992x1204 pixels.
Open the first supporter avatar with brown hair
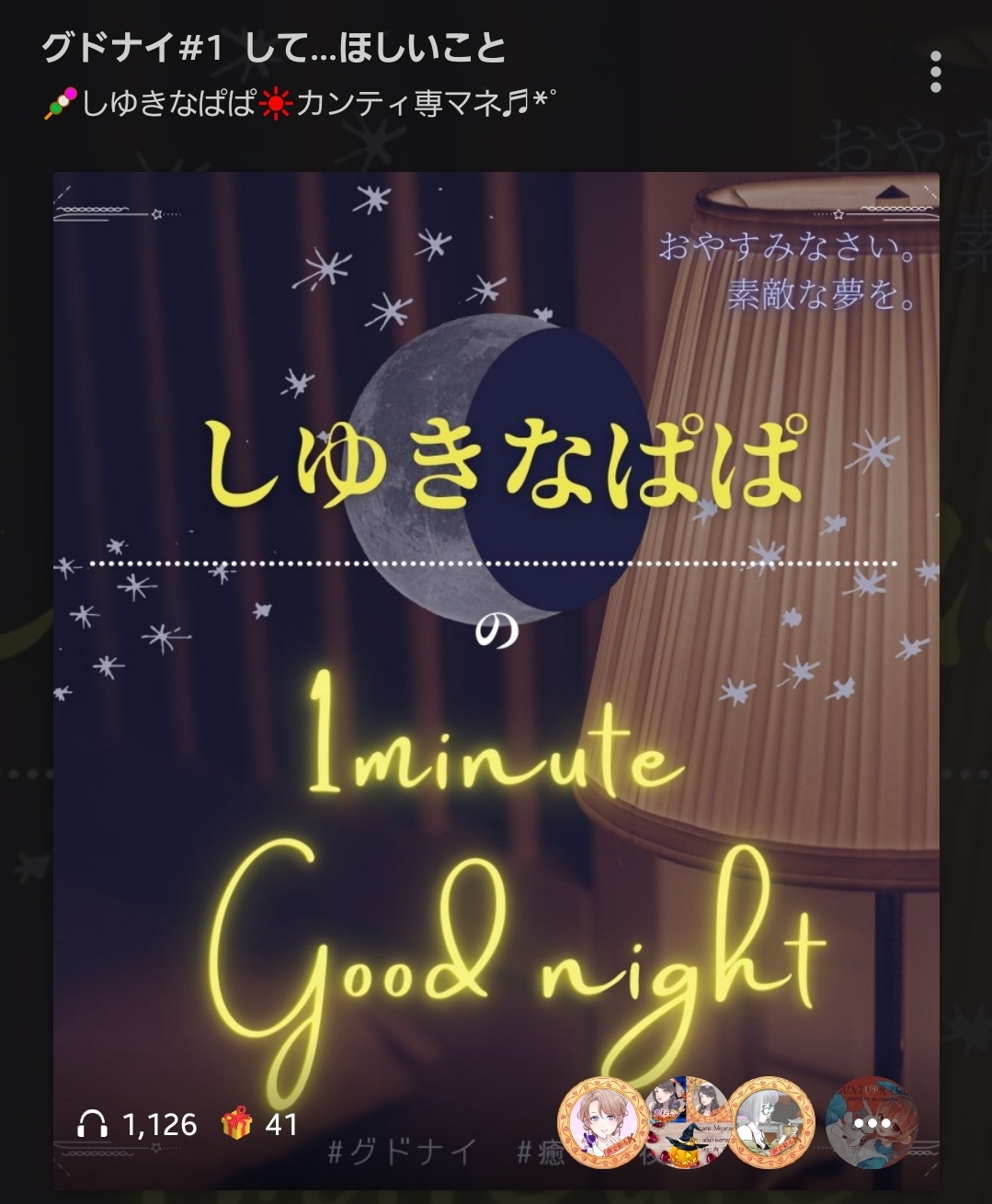(x=601, y=1122)
